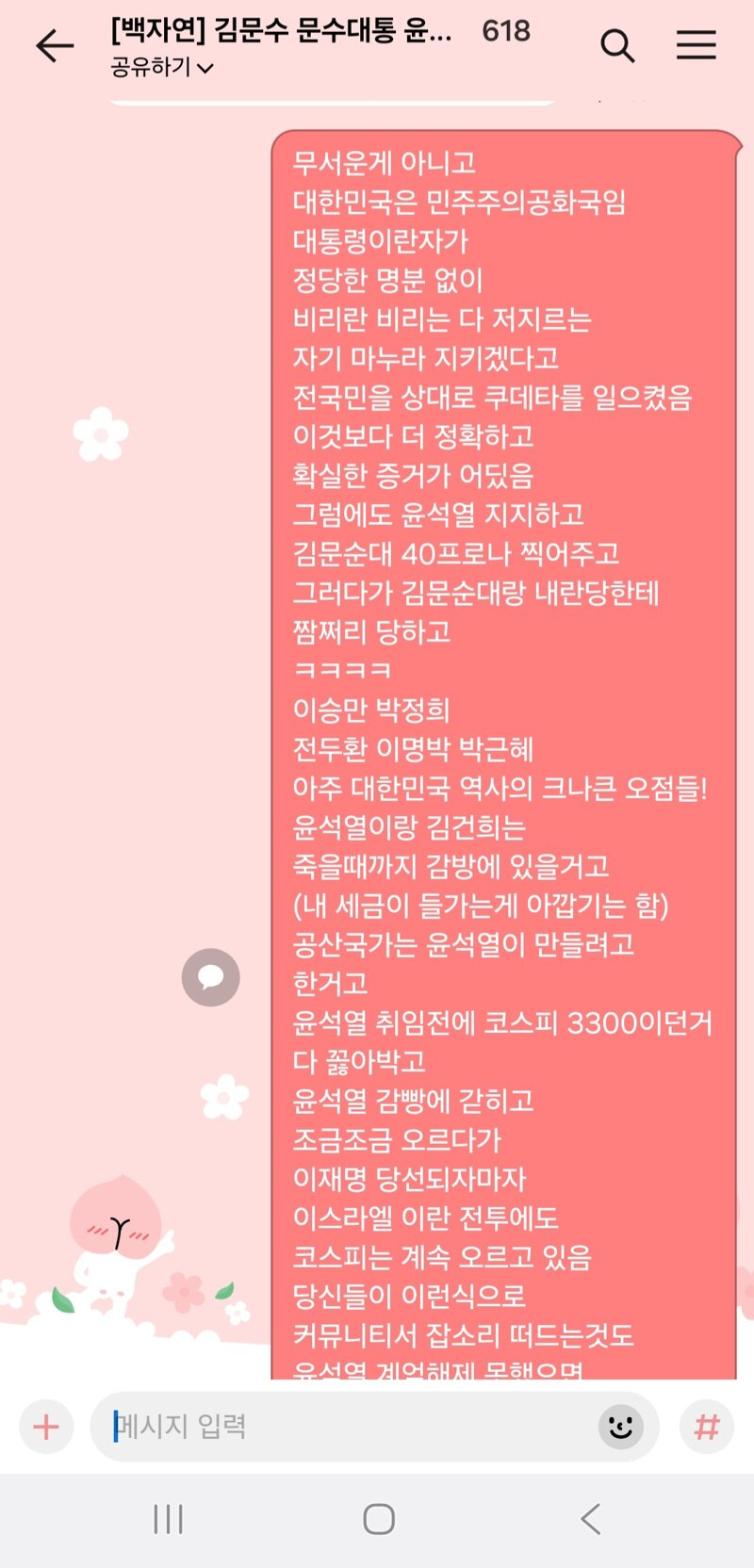The width and height of the screenshot is (754, 1568).
Task: Expand the 공유하기 dropdown
Action: coord(162,68)
